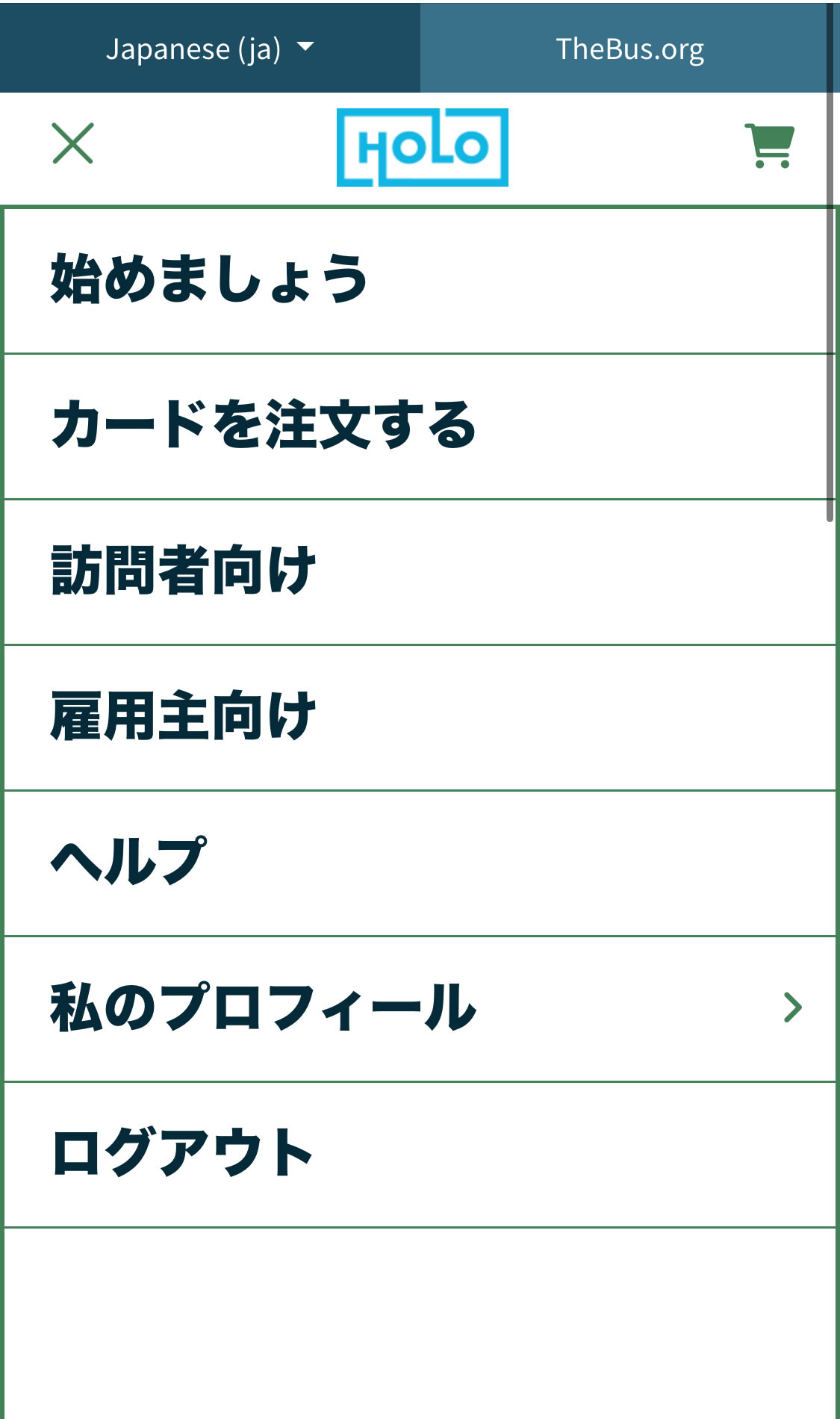Close the navigation menu
The width and height of the screenshot is (840, 1419).
[72, 143]
